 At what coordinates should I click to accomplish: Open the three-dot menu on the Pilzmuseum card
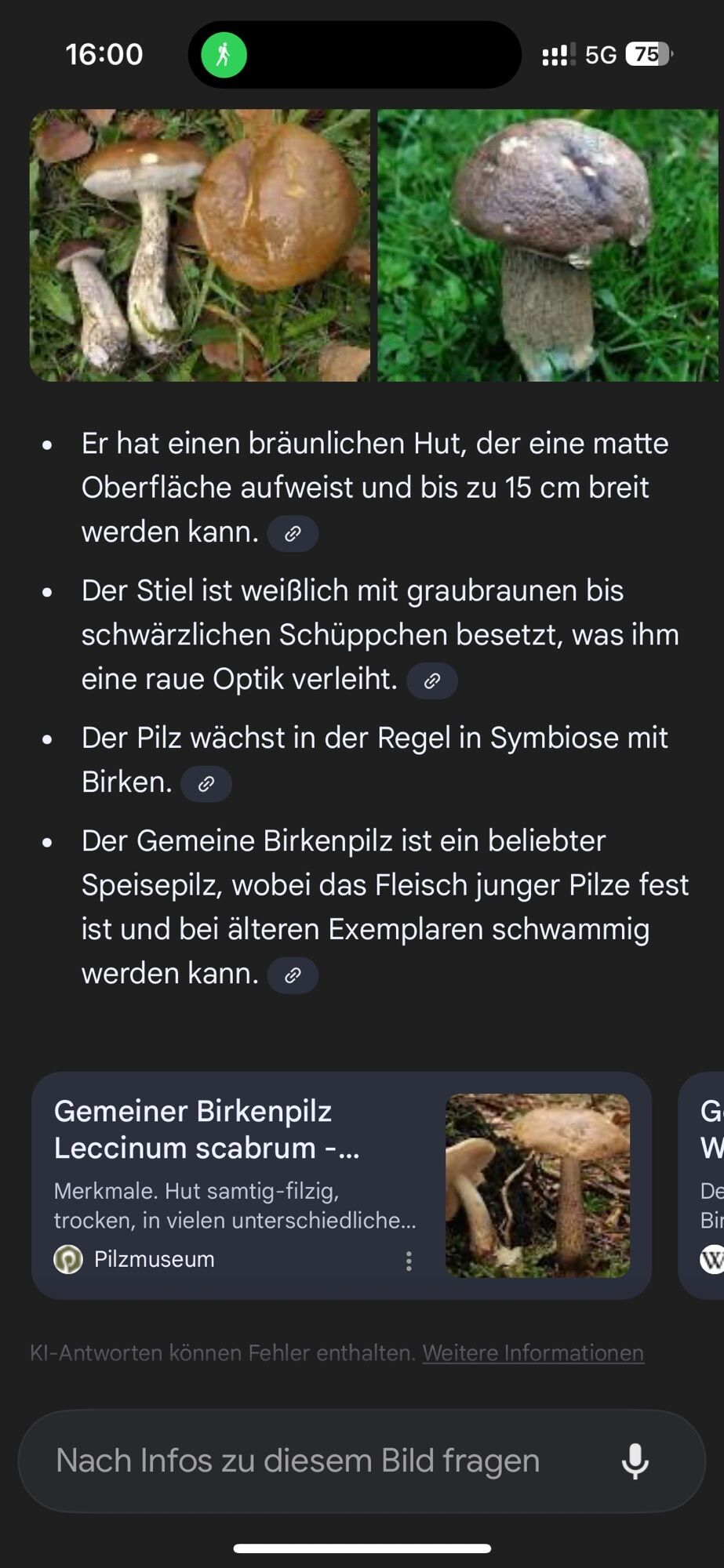(x=409, y=1261)
